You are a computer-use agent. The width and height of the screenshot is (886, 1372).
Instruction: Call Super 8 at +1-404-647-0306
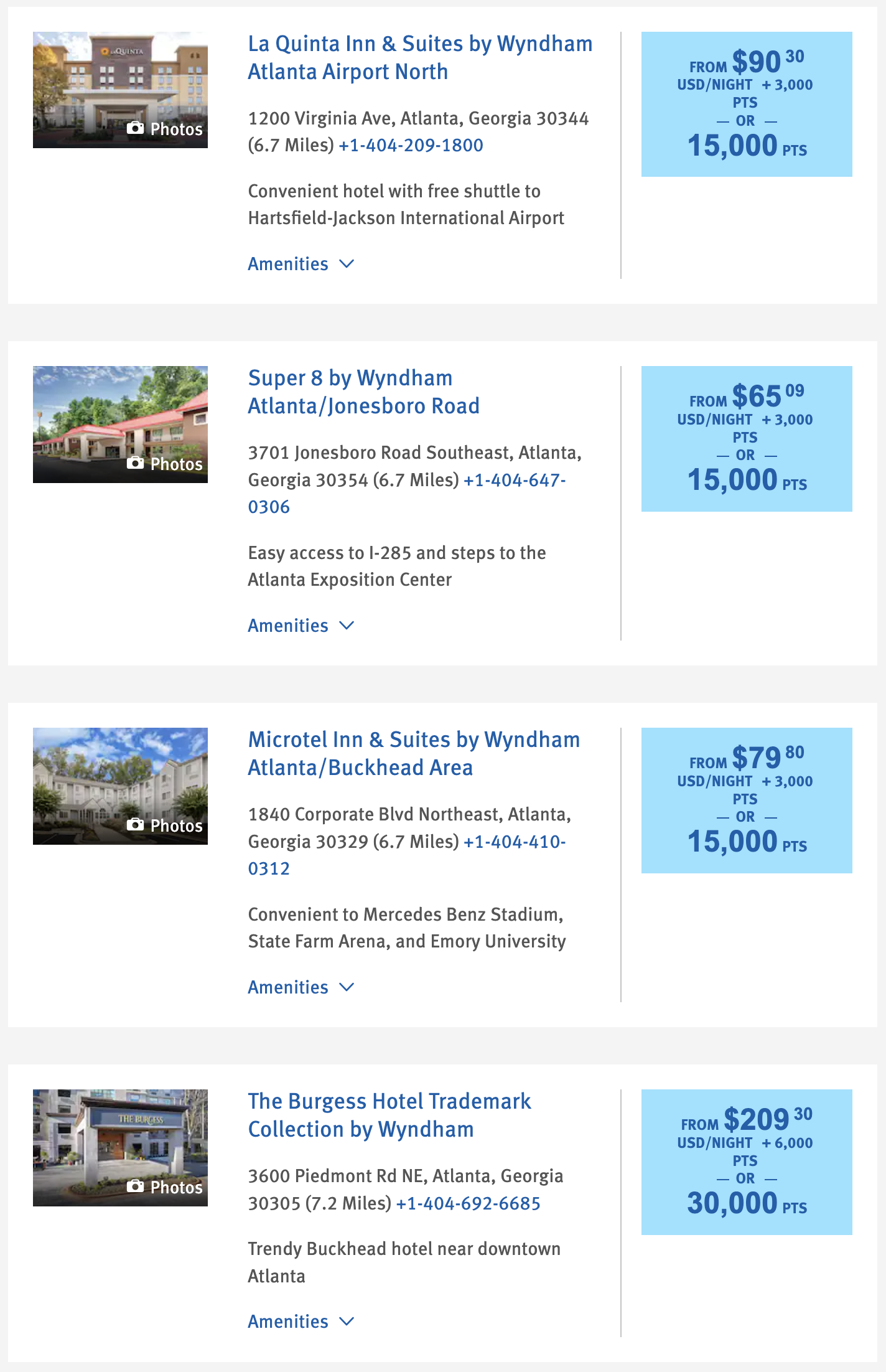[514, 481]
